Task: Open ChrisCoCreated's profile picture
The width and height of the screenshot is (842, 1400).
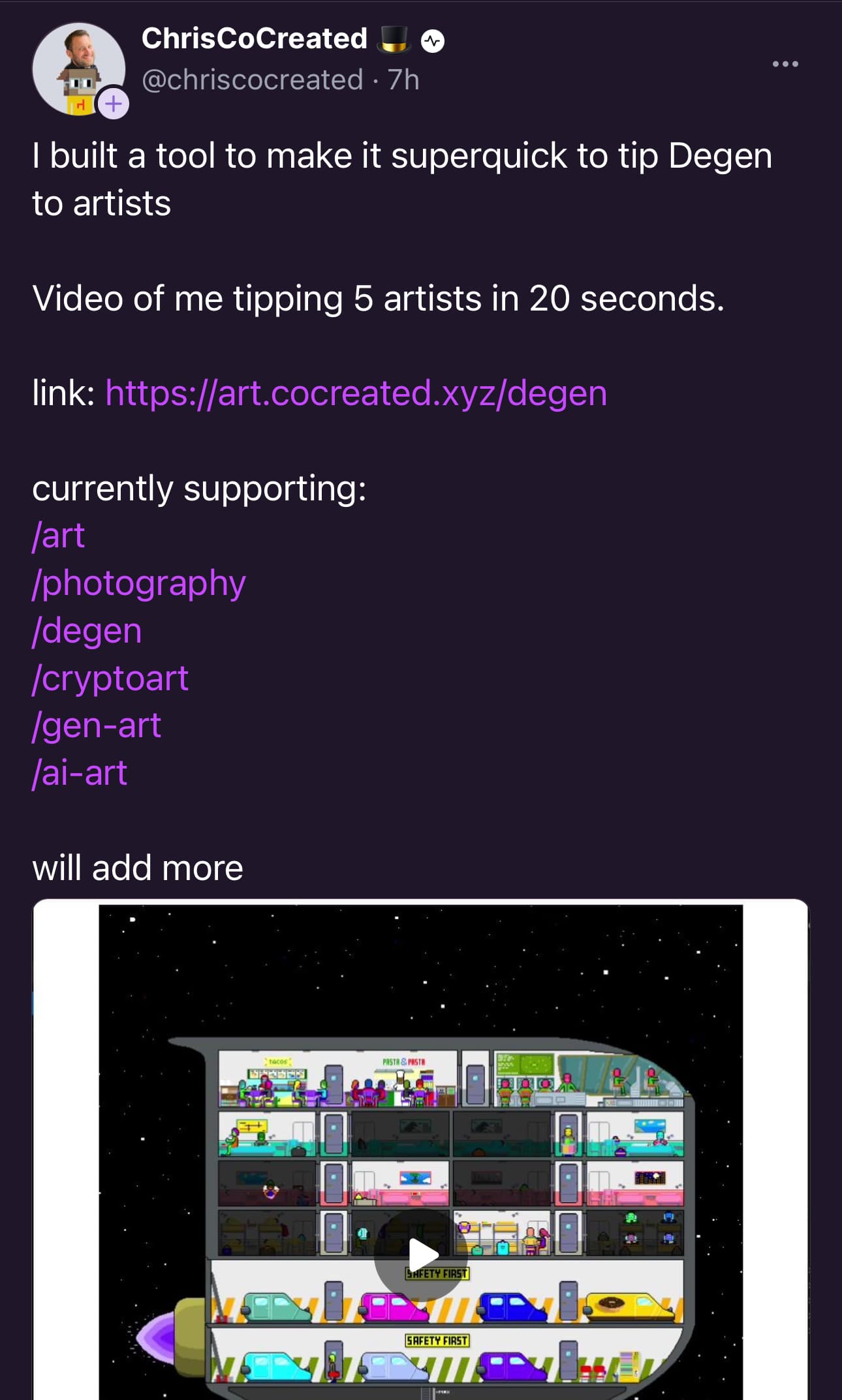Action: pyautogui.click(x=77, y=67)
